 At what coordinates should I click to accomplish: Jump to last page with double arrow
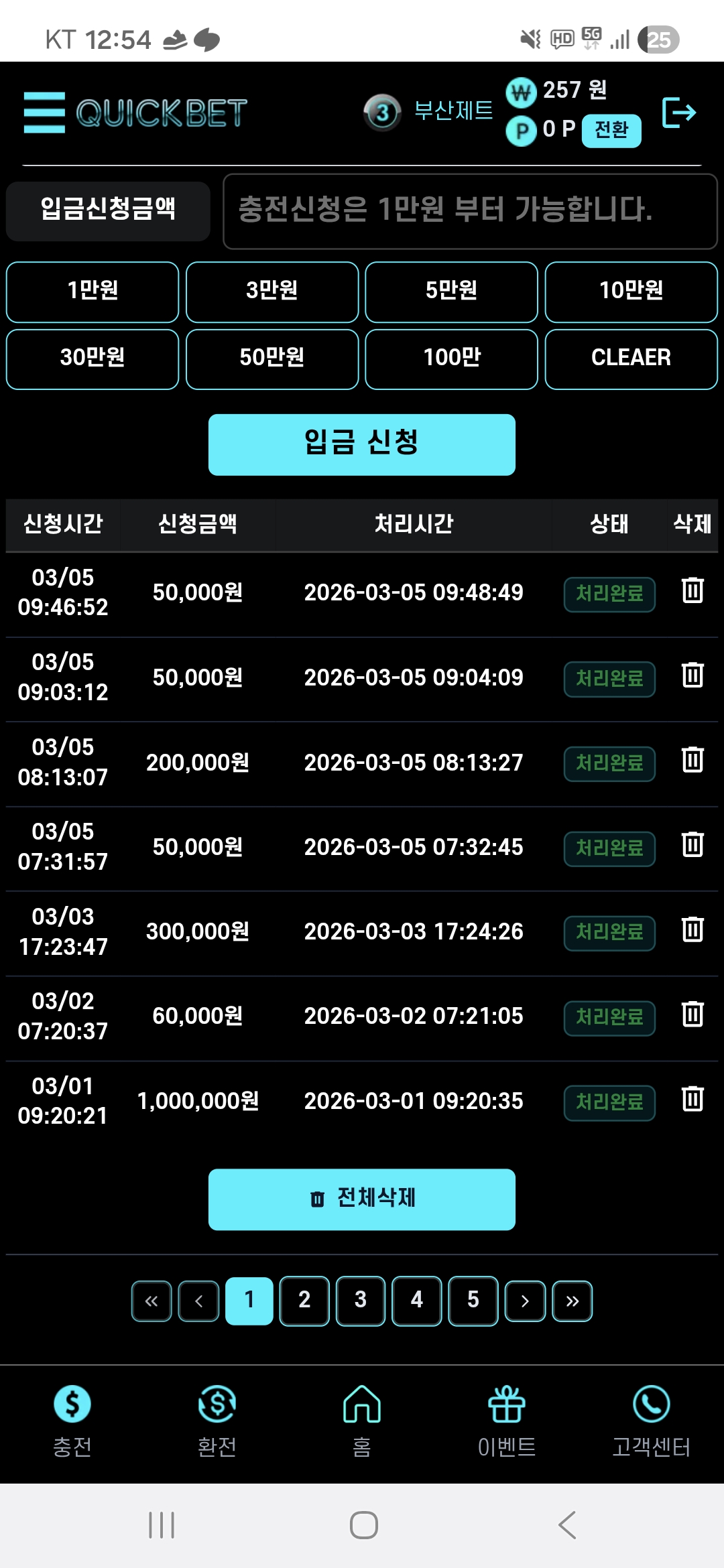[572, 1301]
